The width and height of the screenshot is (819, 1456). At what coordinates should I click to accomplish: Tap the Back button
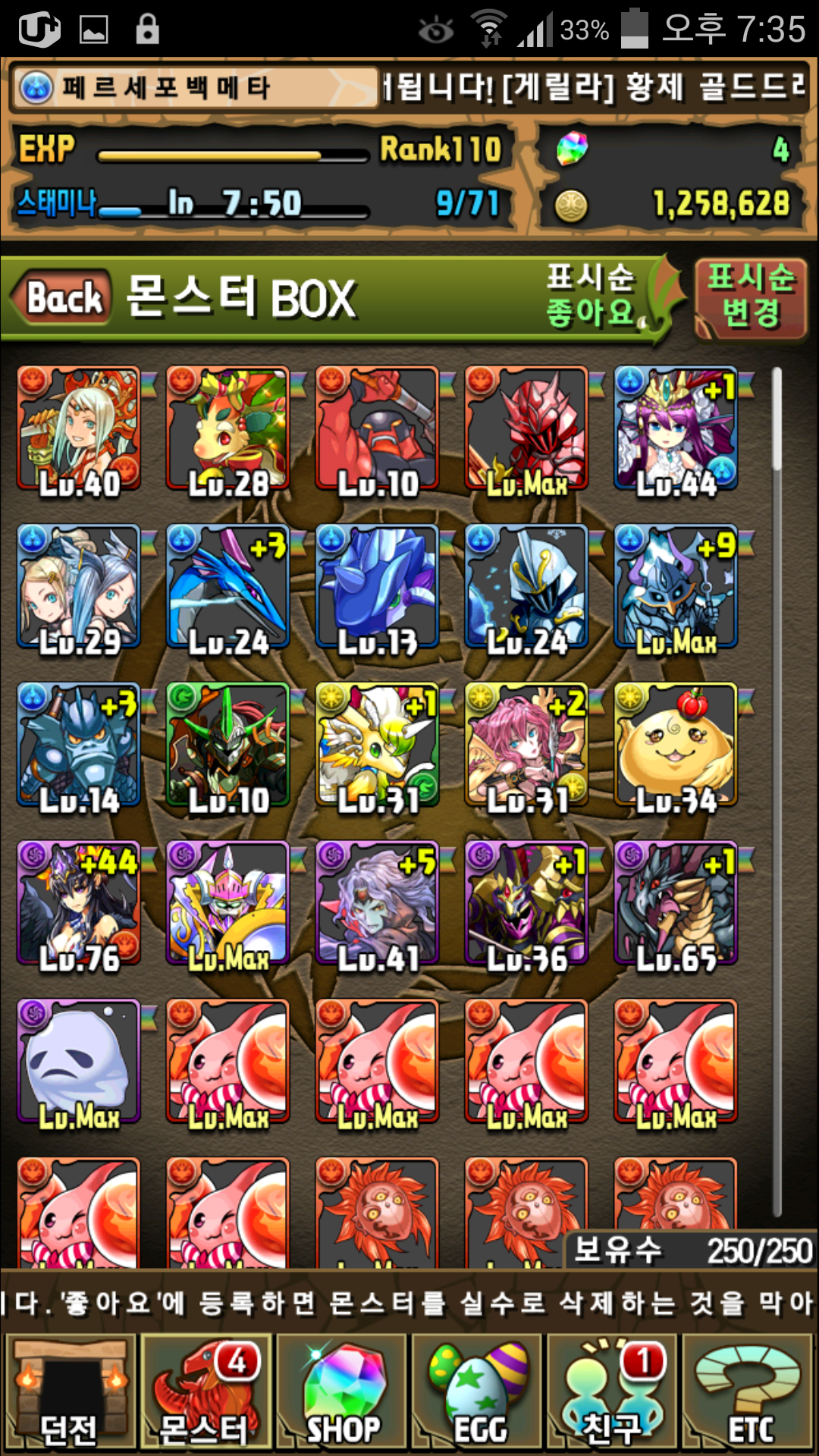click(x=64, y=297)
